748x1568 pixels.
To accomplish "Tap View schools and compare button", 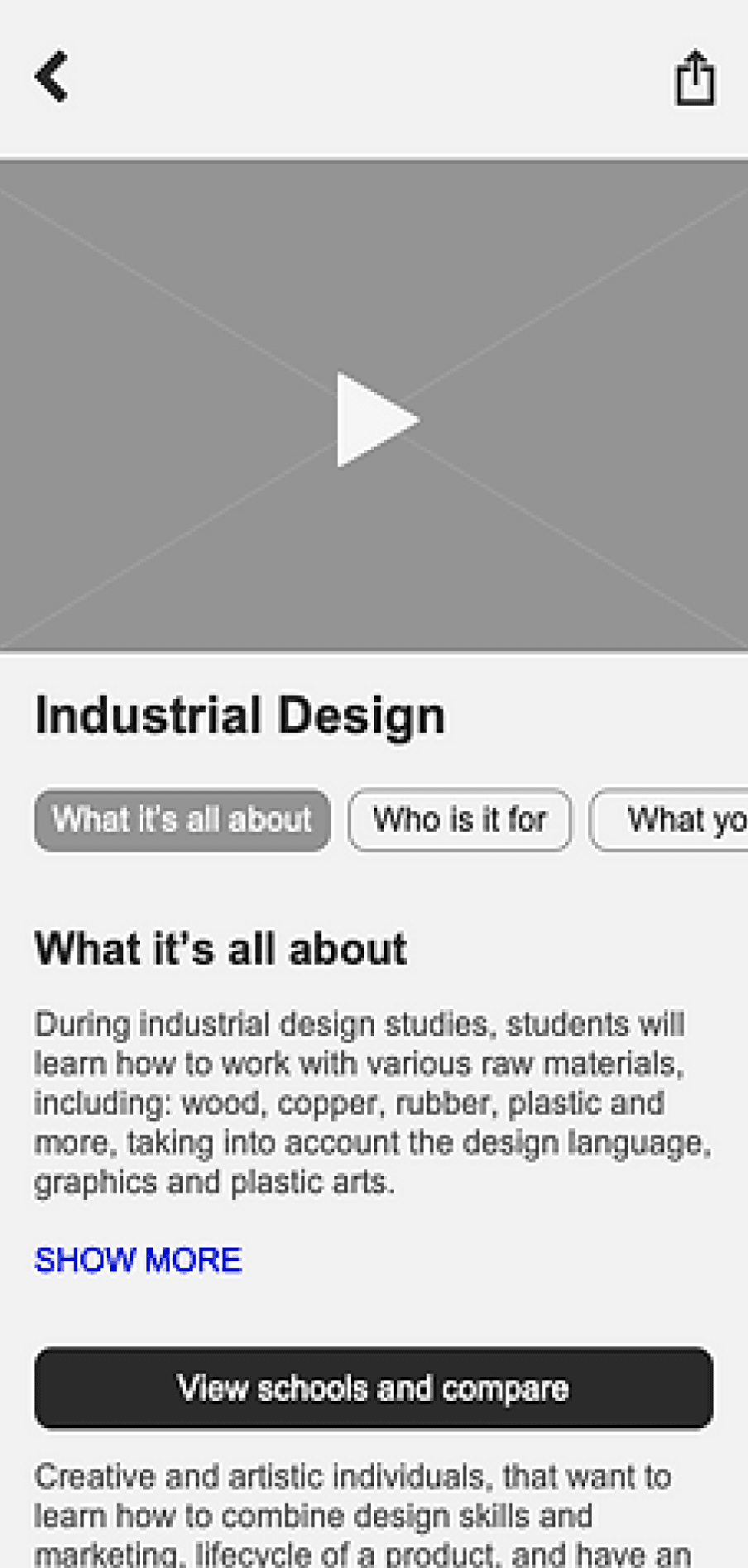I will pyautogui.click(x=373, y=1388).
